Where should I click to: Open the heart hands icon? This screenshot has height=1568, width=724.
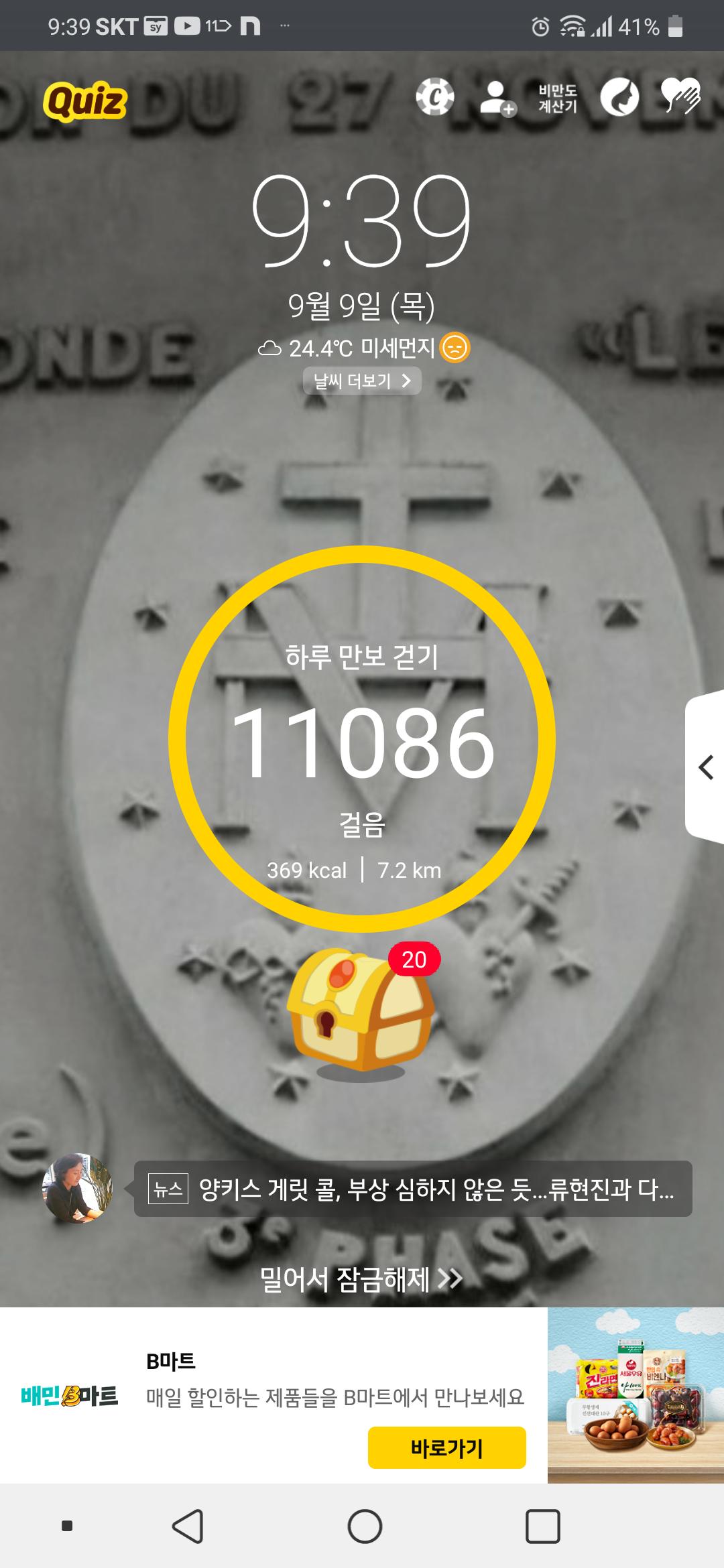click(680, 97)
